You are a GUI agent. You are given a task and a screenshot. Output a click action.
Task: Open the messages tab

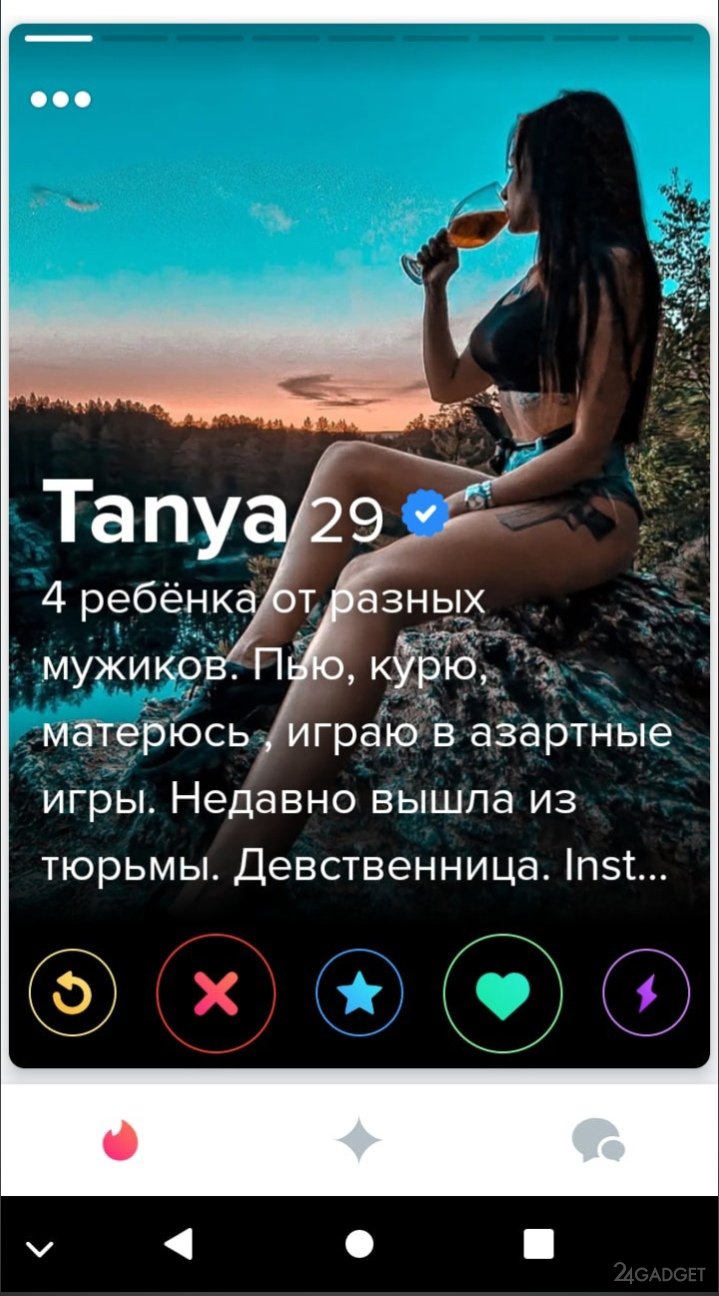pos(598,1140)
